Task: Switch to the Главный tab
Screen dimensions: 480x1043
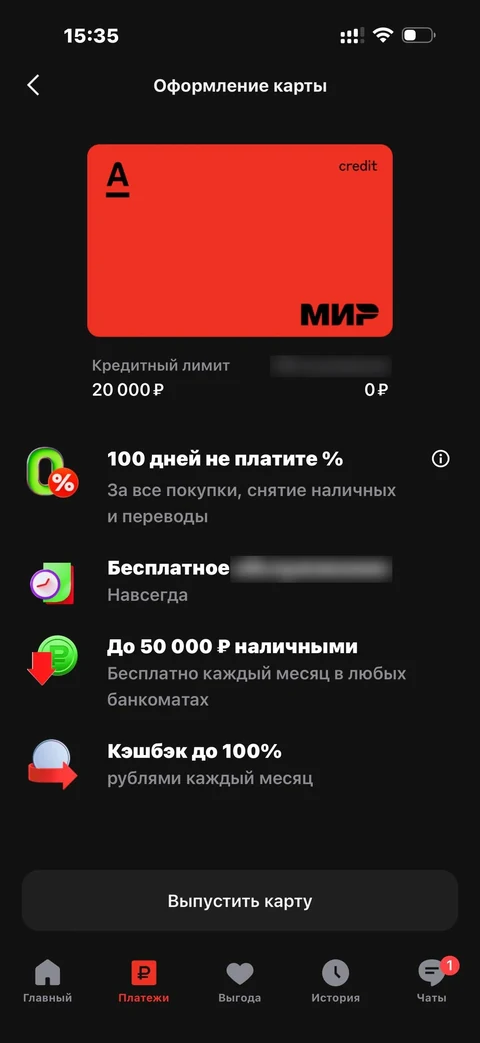Action: (47, 982)
